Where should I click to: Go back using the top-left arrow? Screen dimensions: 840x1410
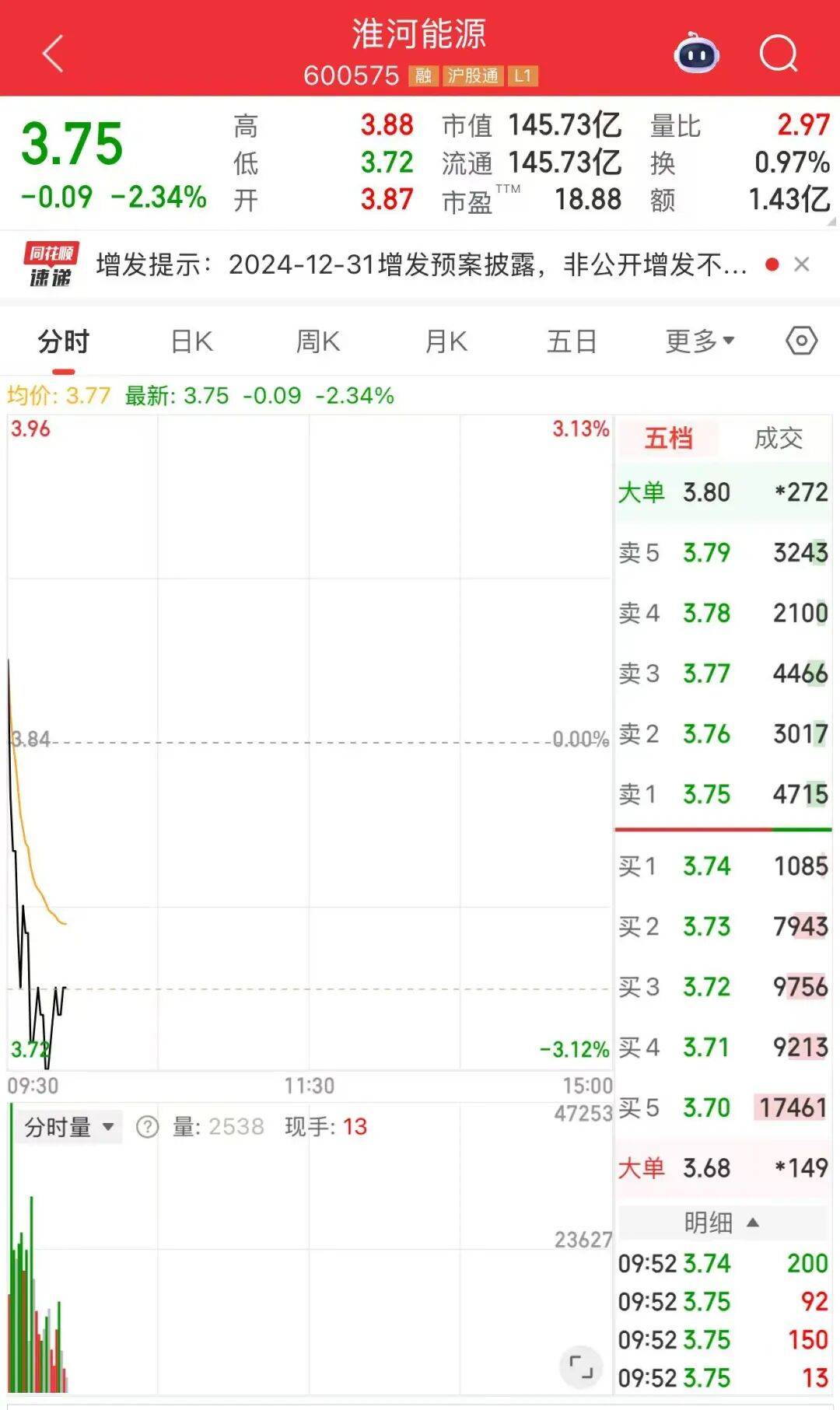[53, 54]
